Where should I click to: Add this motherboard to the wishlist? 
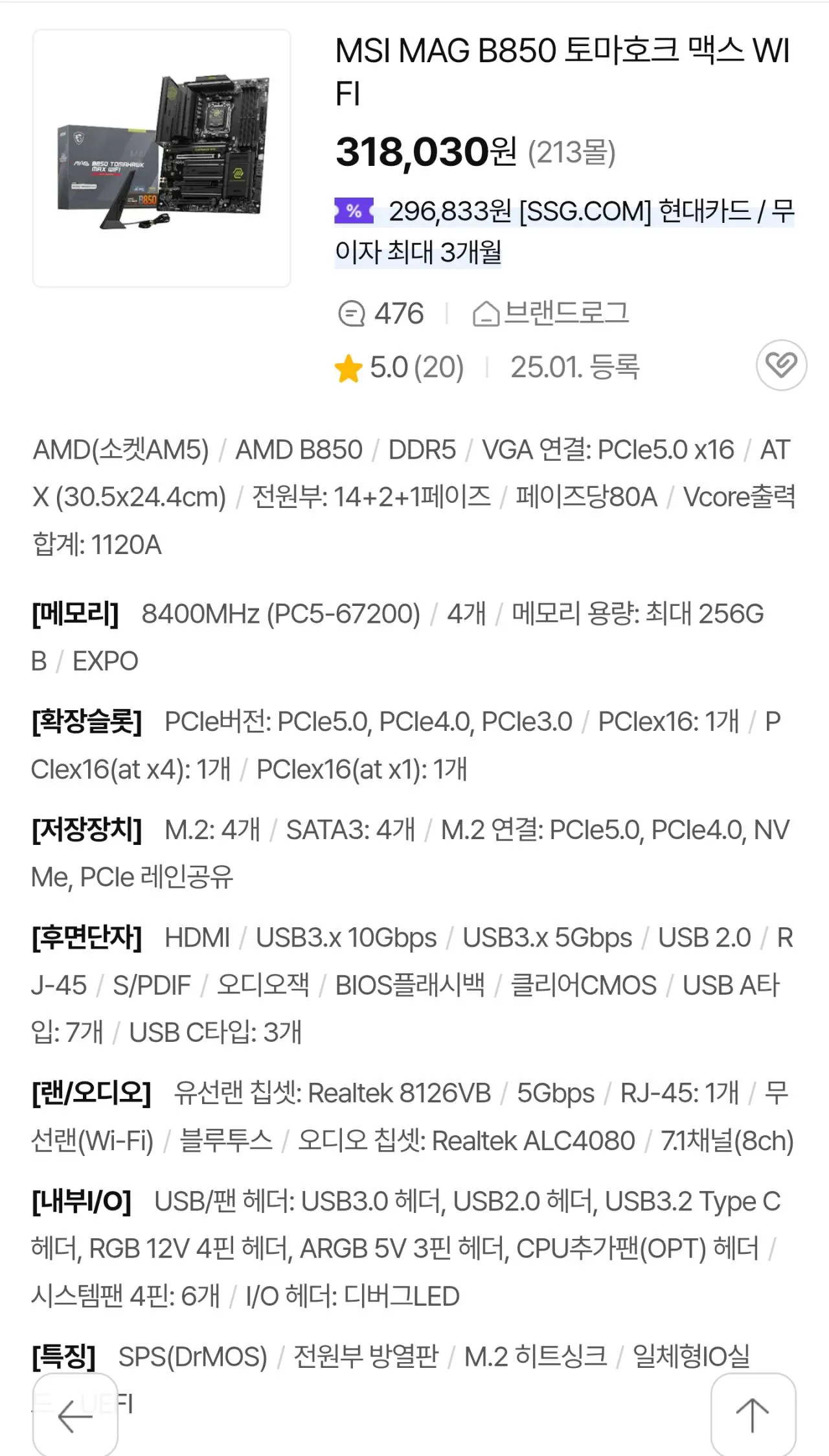coord(781,365)
